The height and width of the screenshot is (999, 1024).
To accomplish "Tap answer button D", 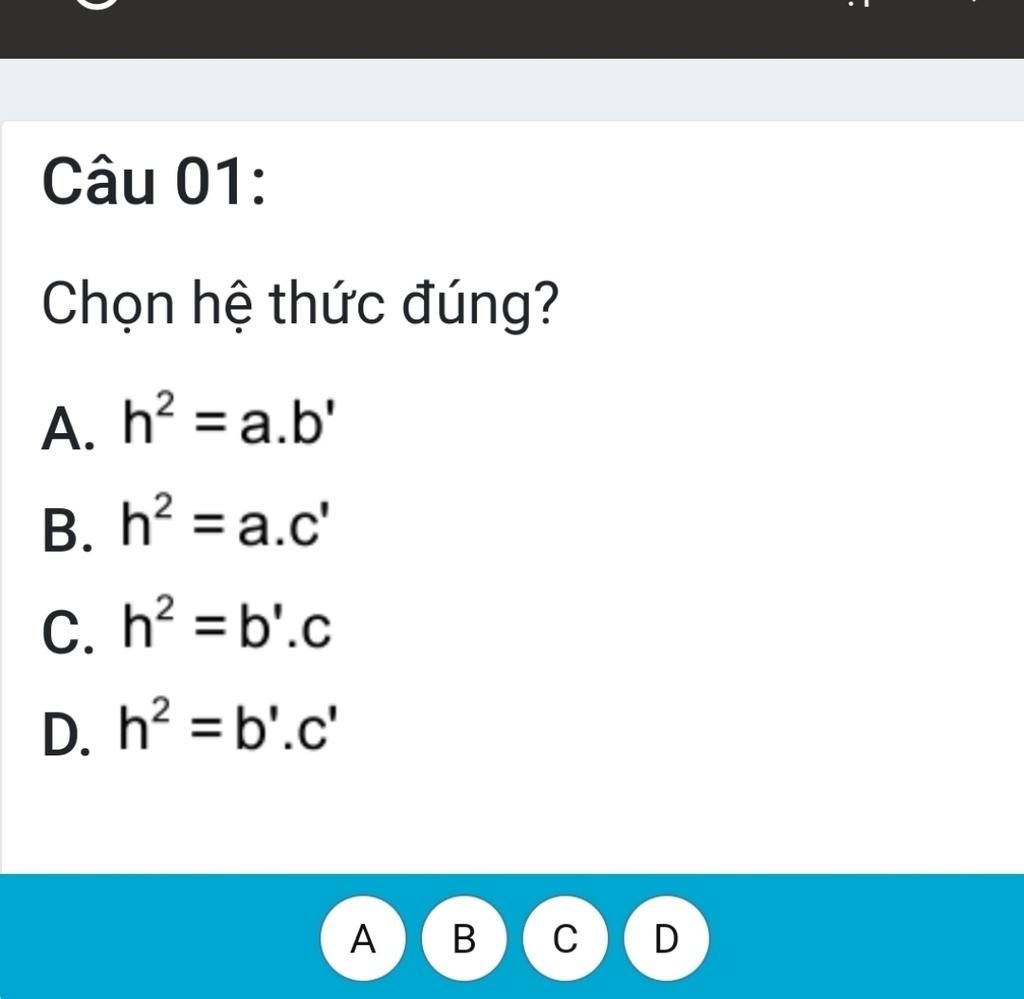I will [666, 938].
